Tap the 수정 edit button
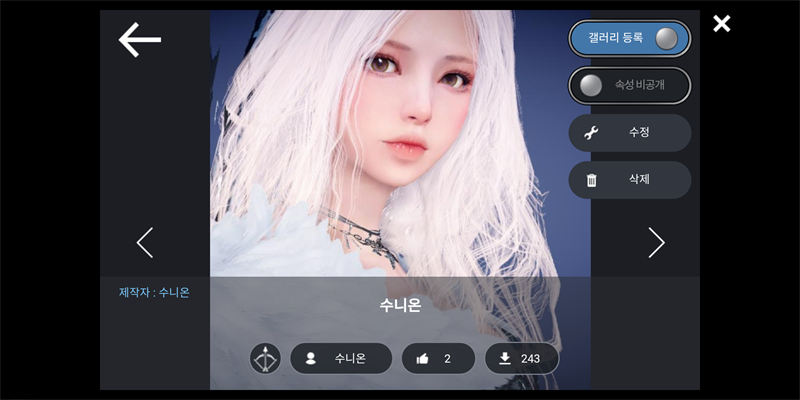Viewport: 800px width, 400px height. [x=629, y=132]
